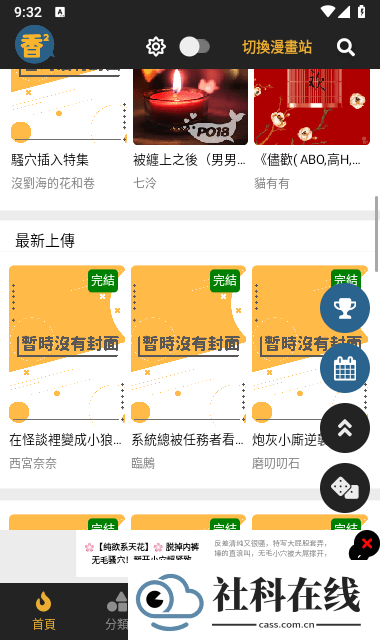Open the trophy rankings button
Image resolution: width=380 pixels, height=640 pixels.
(345, 308)
